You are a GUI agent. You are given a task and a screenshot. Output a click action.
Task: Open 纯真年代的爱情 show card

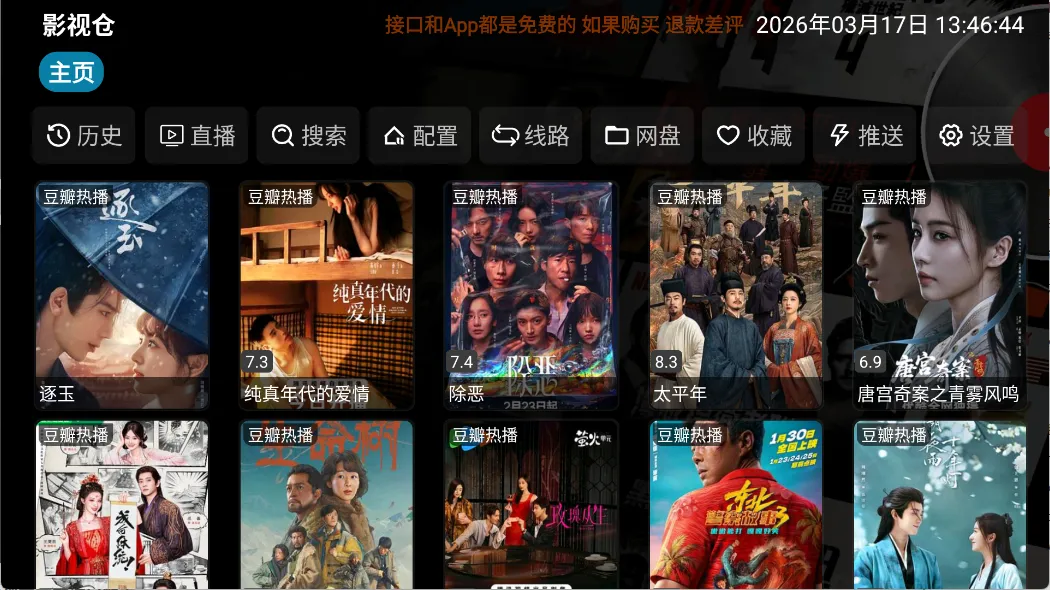(327, 295)
